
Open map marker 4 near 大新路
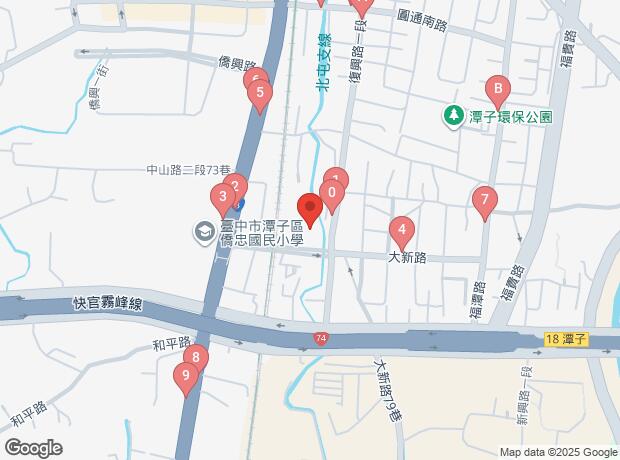pyautogui.click(x=401, y=232)
